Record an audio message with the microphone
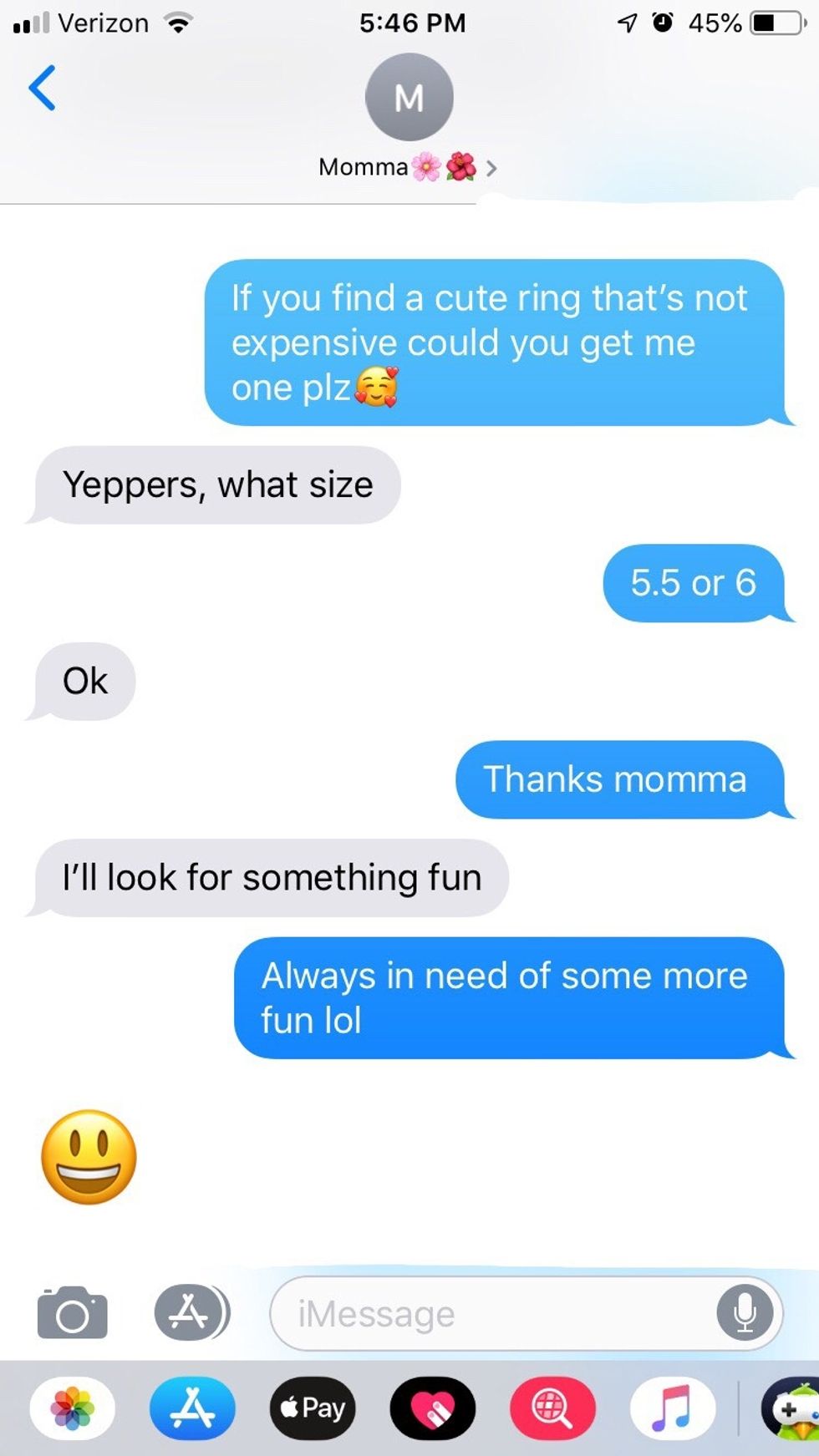Viewport: 819px width, 1456px height. (744, 1314)
